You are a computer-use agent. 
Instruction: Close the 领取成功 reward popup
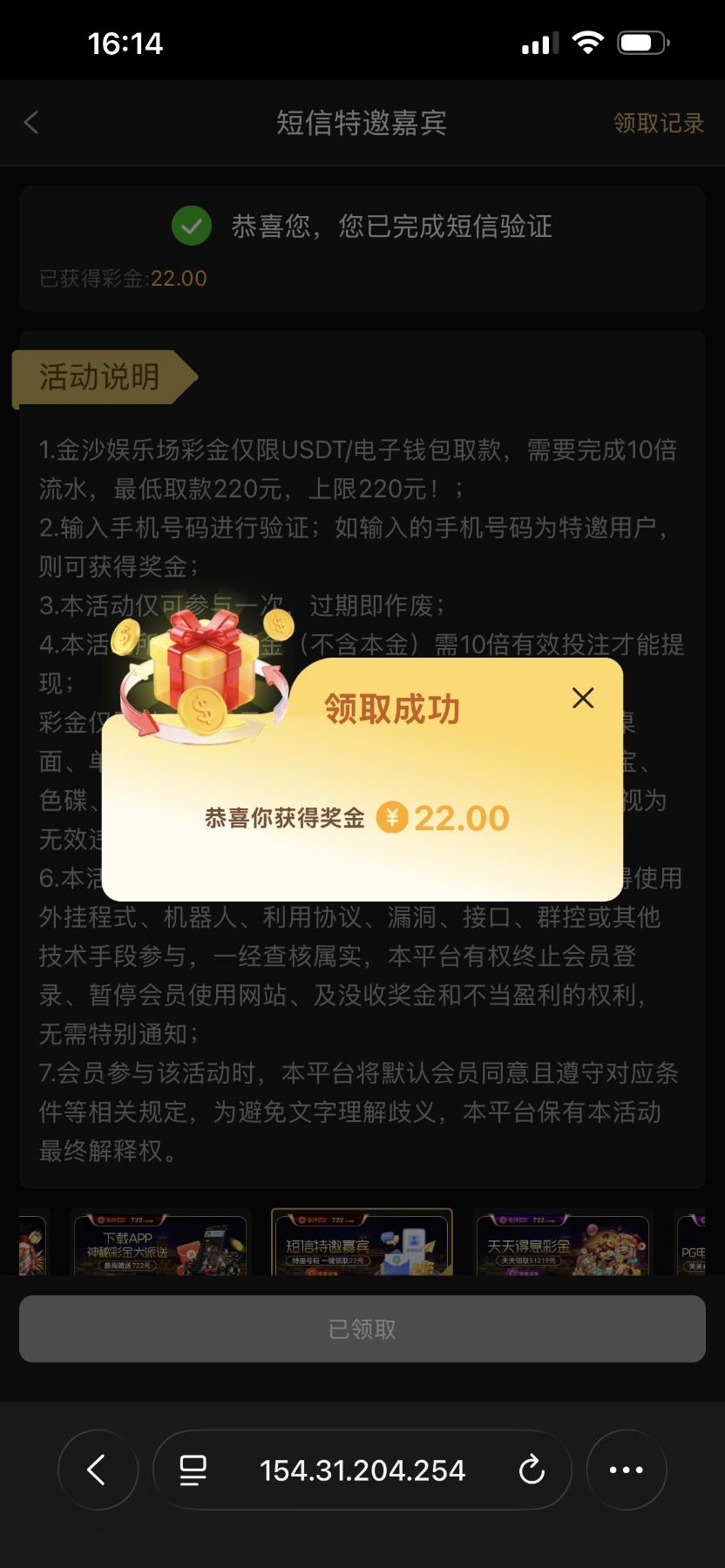[583, 698]
